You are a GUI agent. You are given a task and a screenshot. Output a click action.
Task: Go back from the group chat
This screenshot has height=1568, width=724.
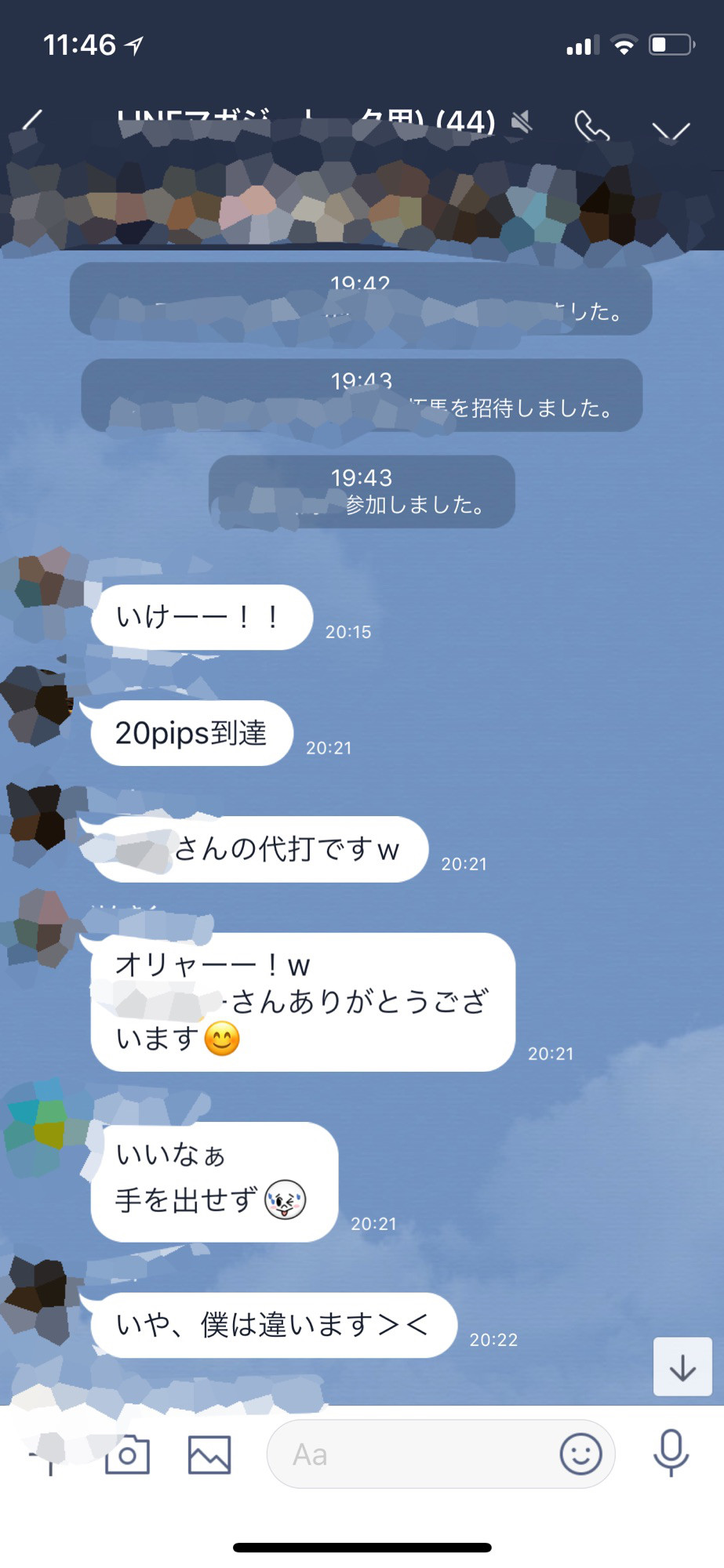(31, 122)
